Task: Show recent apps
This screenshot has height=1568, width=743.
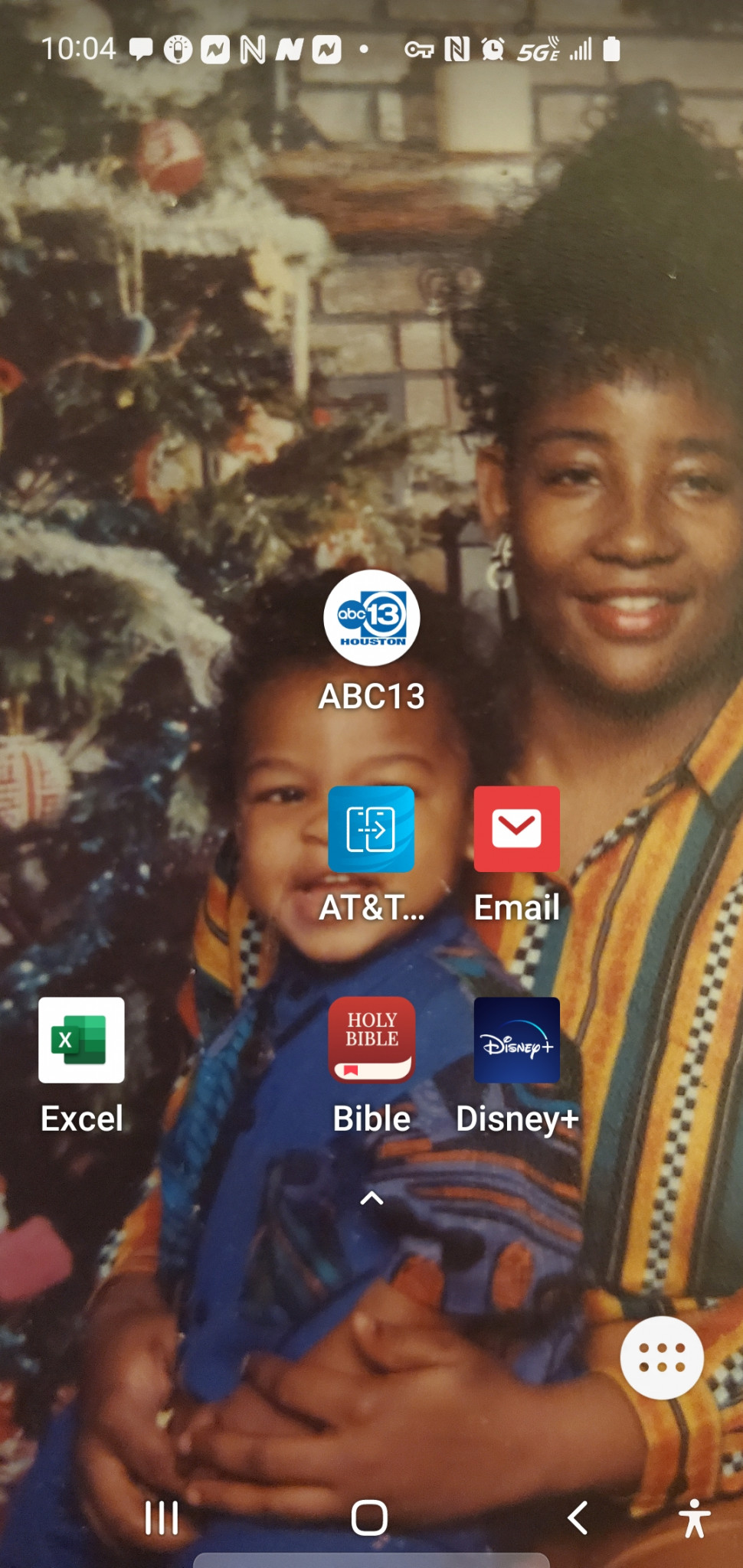Action: (x=162, y=1517)
